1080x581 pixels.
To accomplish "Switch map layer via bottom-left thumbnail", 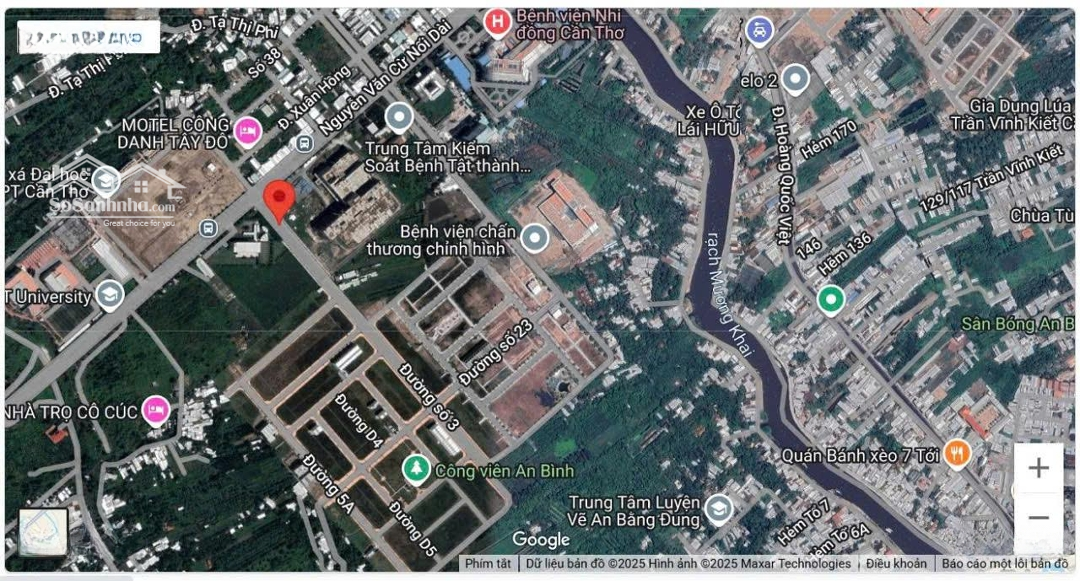I will [43, 532].
